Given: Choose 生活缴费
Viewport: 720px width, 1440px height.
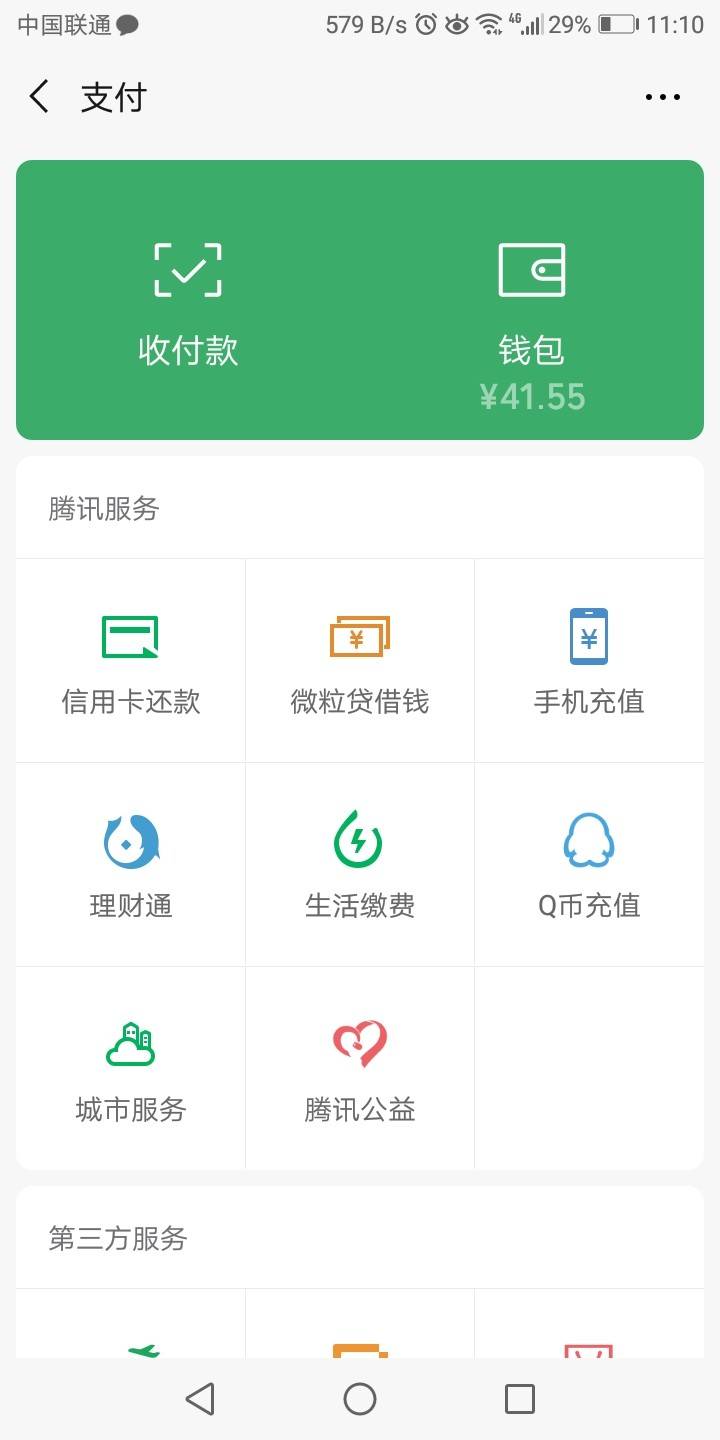Looking at the screenshot, I should tap(360, 865).
